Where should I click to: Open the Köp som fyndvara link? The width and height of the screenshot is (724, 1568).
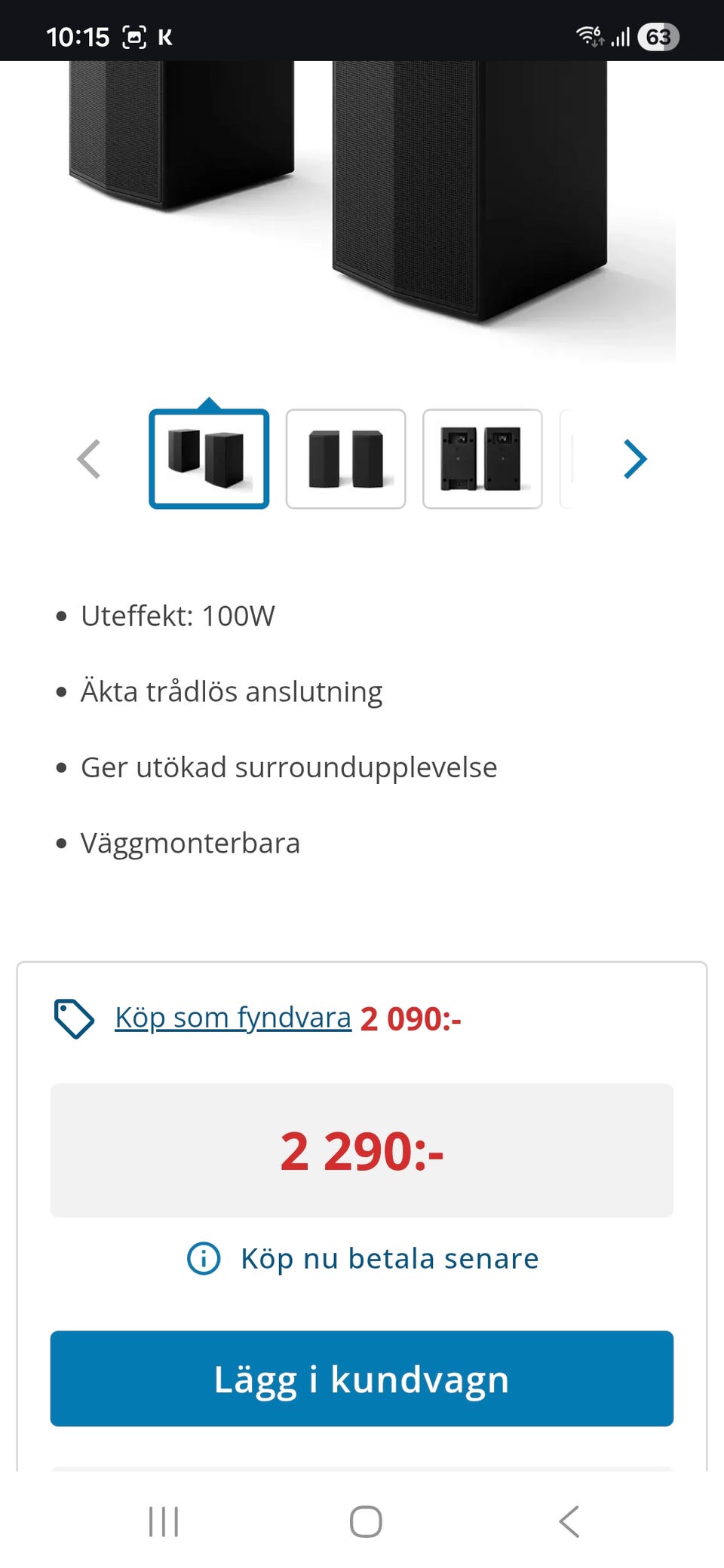point(232,1016)
